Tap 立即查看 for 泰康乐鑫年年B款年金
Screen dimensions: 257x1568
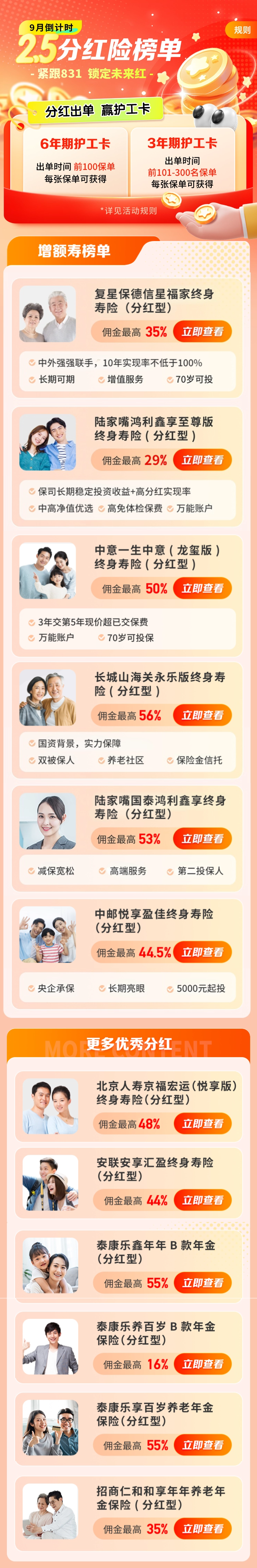click(x=203, y=1283)
